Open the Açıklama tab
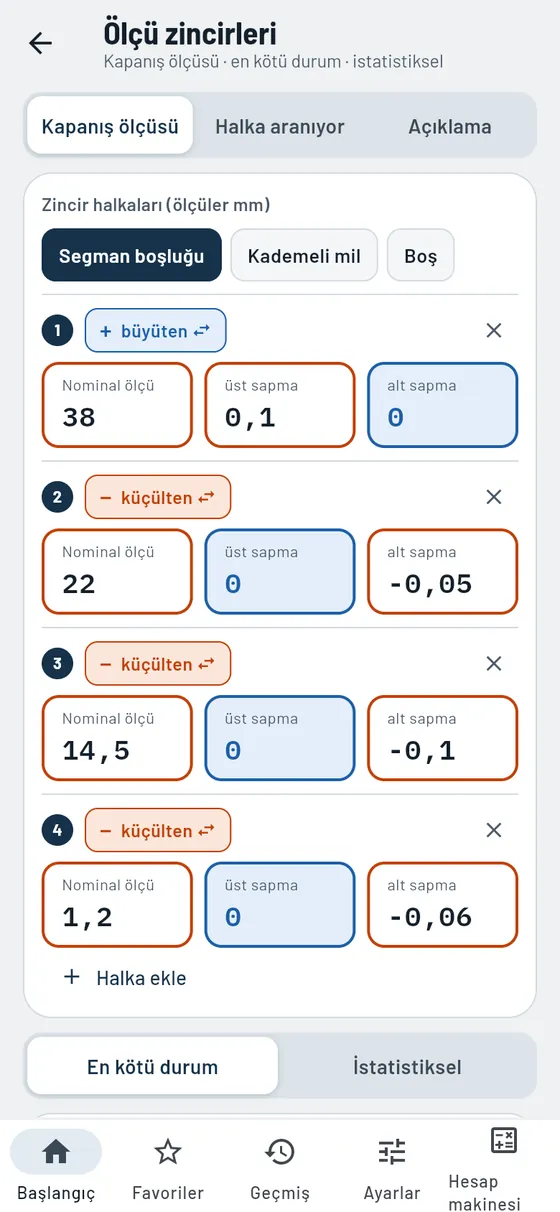This screenshot has height=1212, width=560. click(x=449, y=126)
